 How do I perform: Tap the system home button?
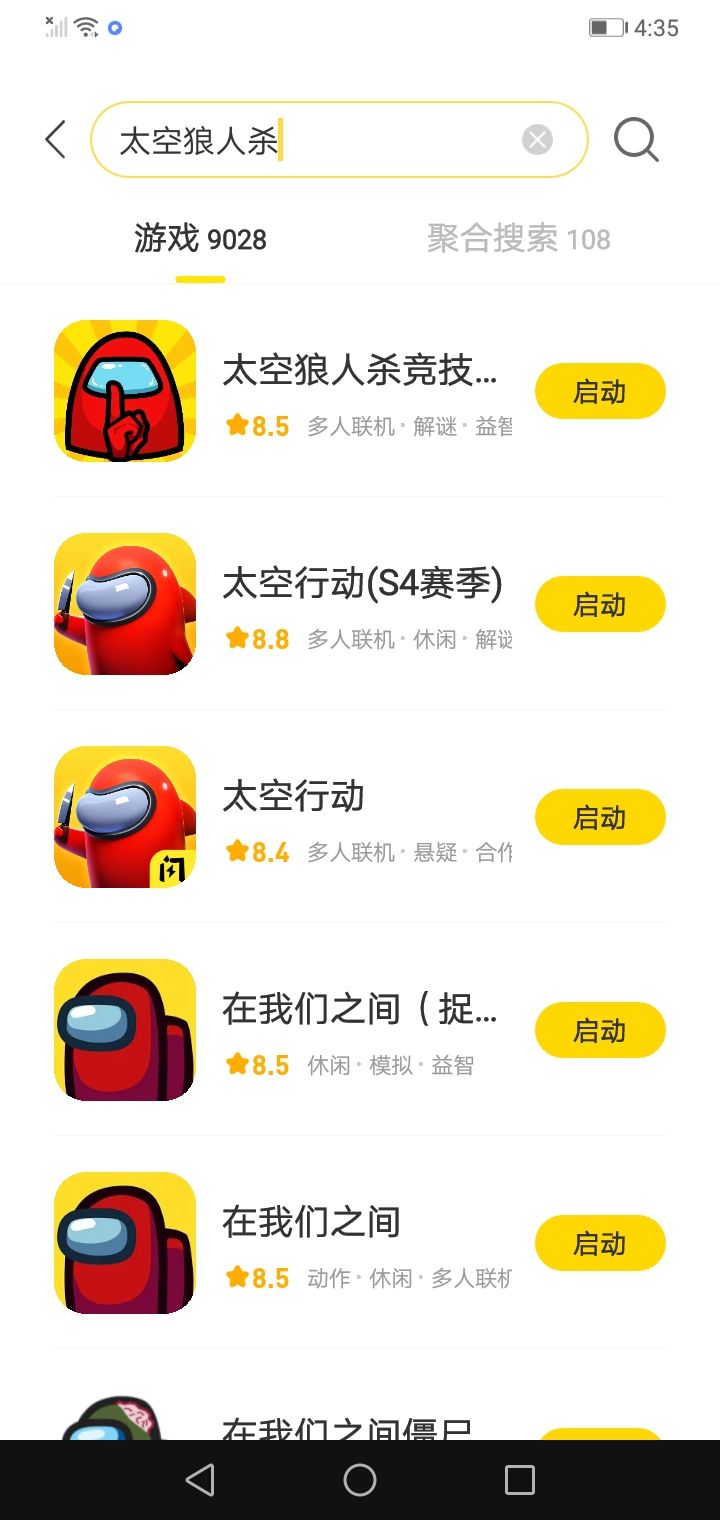click(x=360, y=1480)
